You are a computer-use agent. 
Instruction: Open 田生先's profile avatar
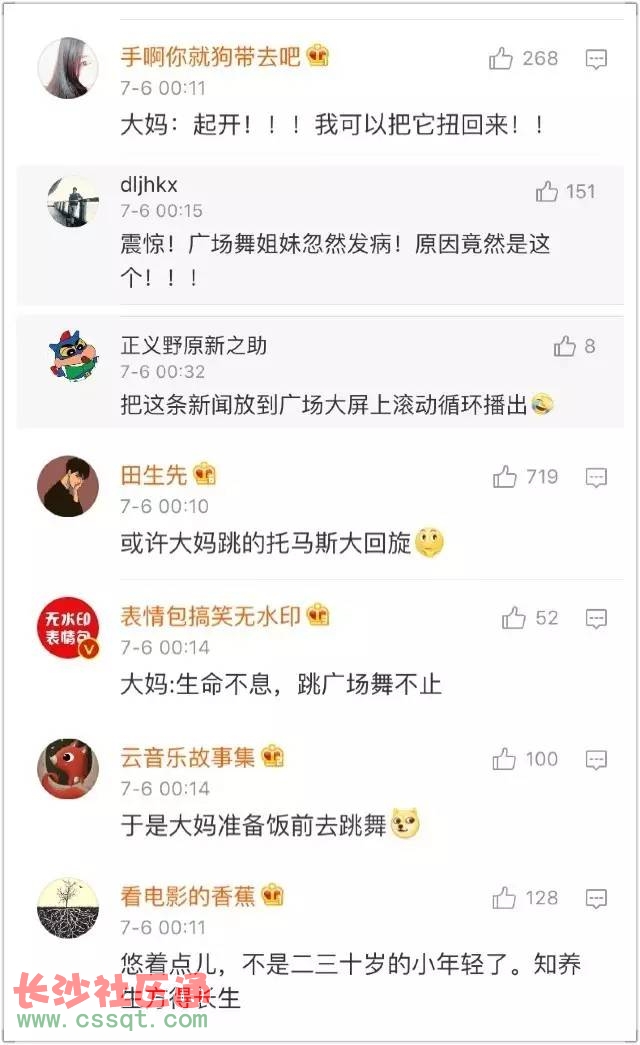pyautogui.click(x=68, y=488)
